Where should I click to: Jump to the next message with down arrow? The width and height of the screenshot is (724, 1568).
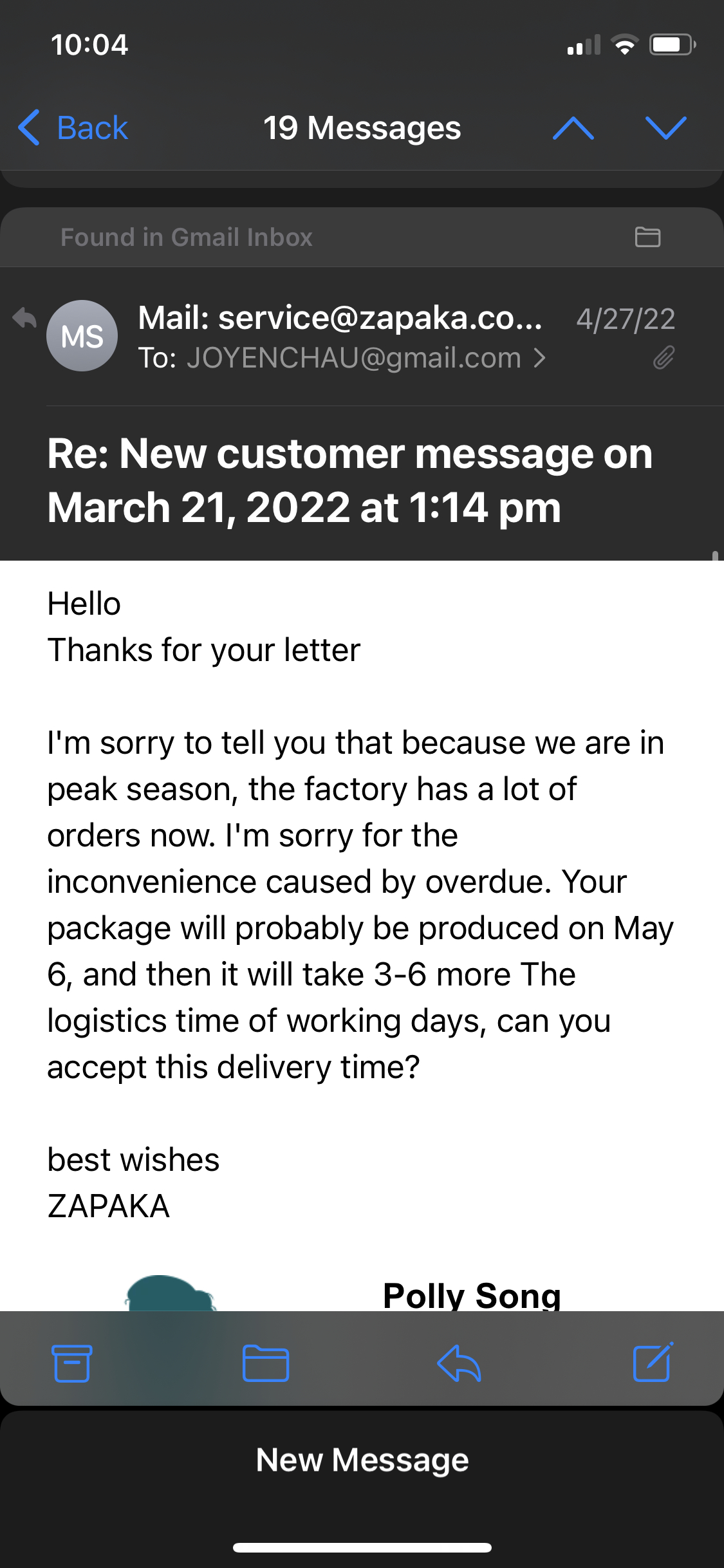coord(665,128)
